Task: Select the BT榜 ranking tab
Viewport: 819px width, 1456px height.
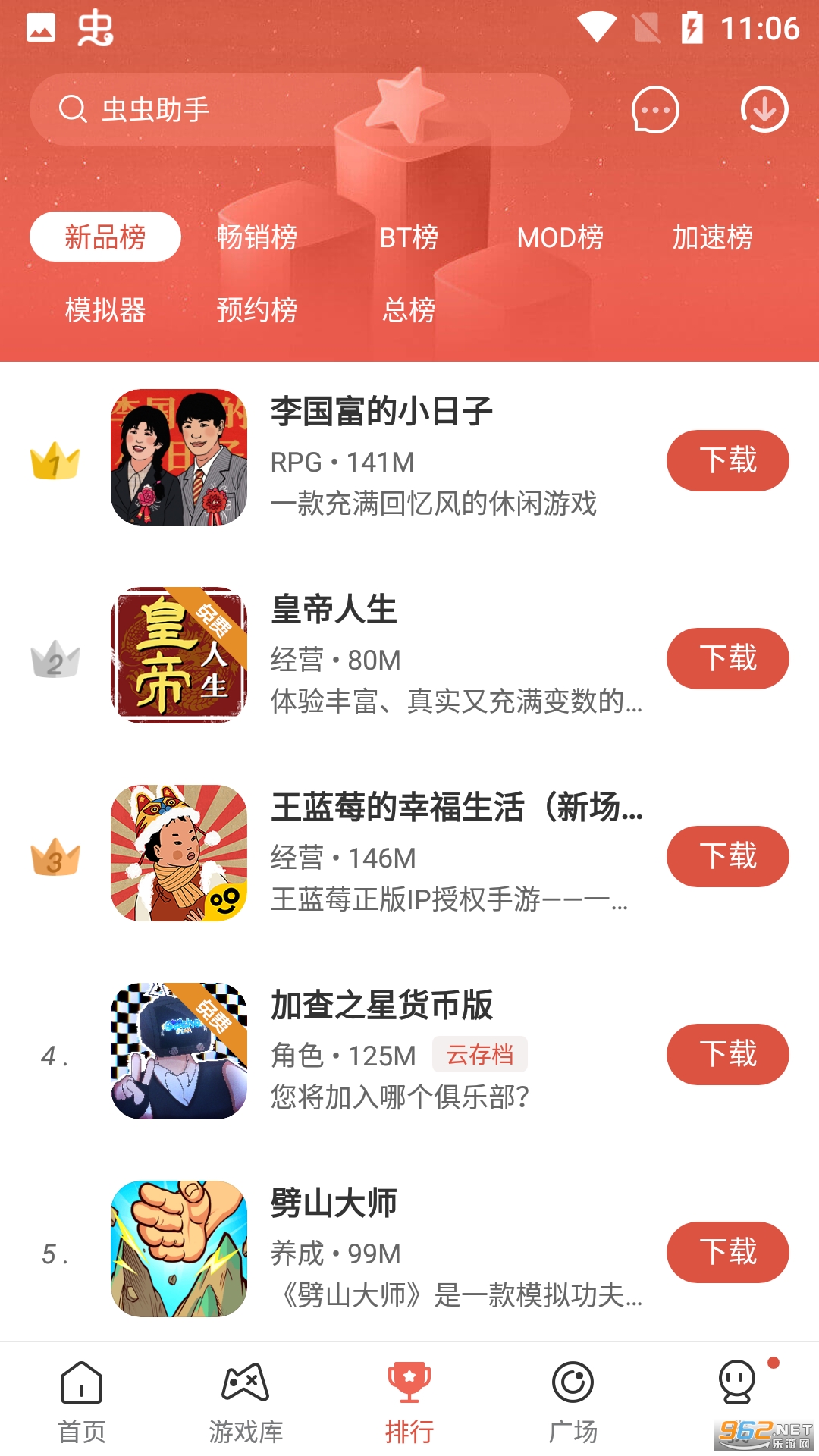Action: (409, 237)
